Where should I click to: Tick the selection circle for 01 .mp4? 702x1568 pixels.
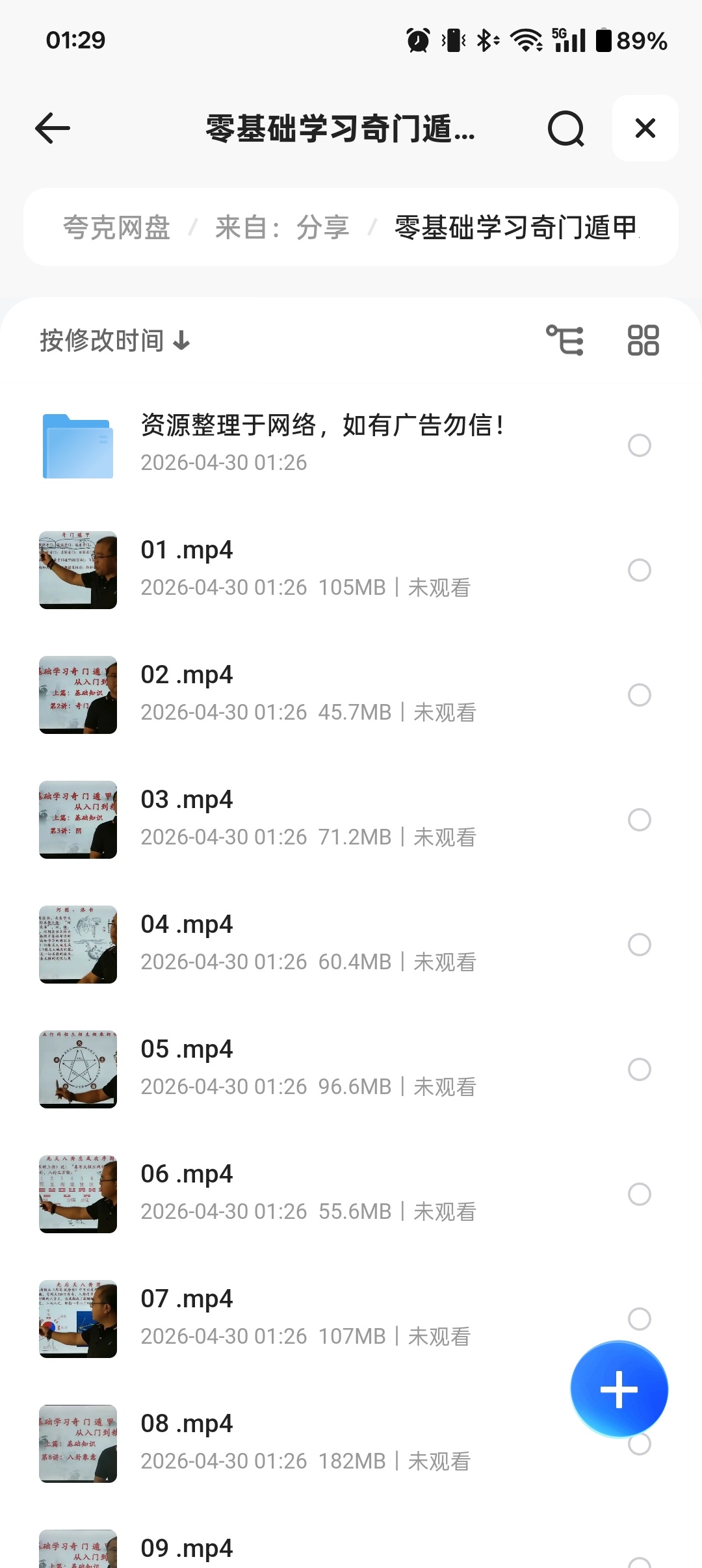click(640, 570)
